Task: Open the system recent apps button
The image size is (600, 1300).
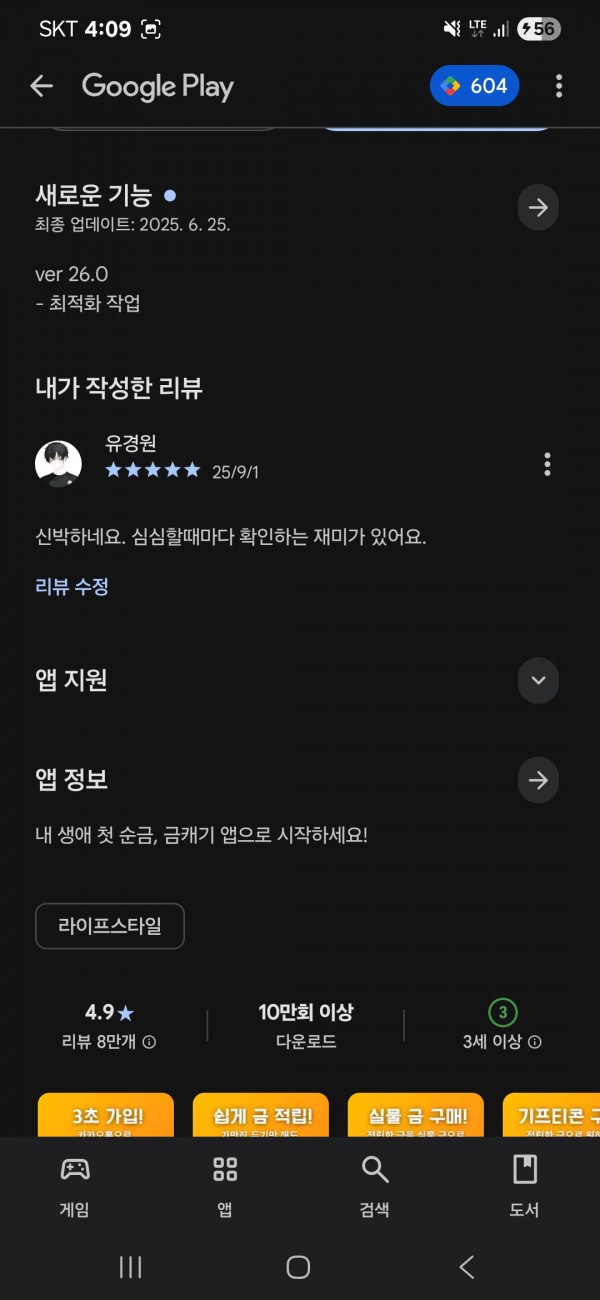Action: [x=130, y=1267]
